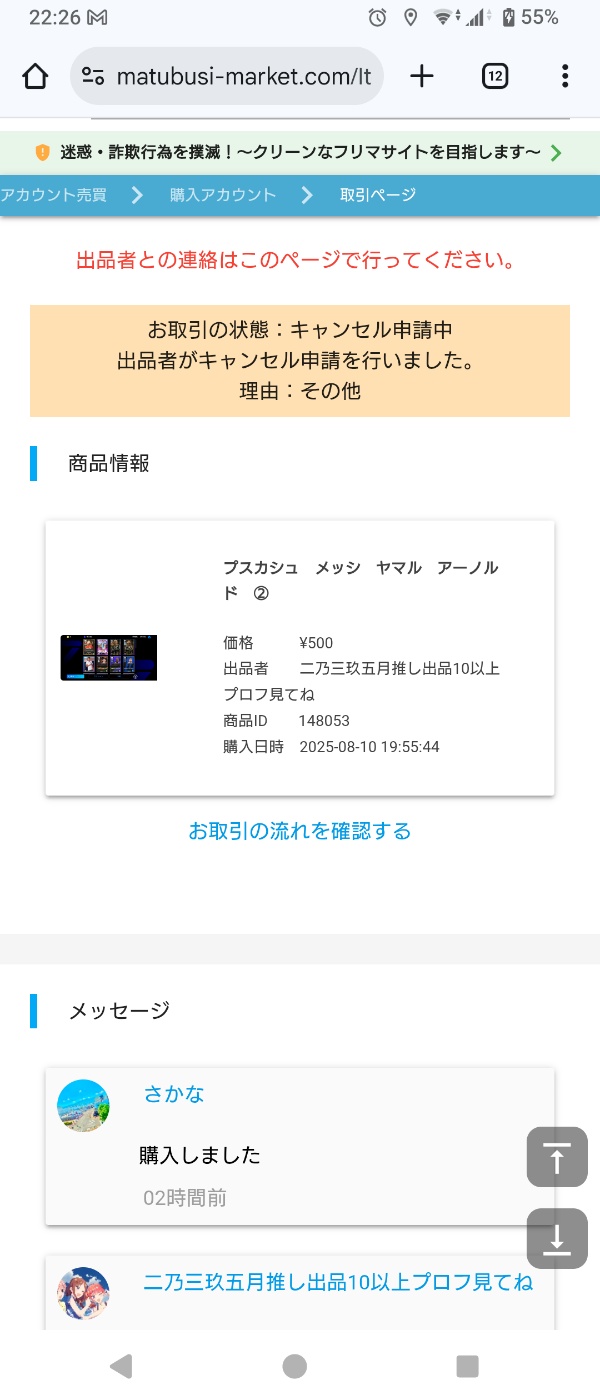Open さかな's profile name
Screen dimensions: 600x1400
tap(174, 1093)
